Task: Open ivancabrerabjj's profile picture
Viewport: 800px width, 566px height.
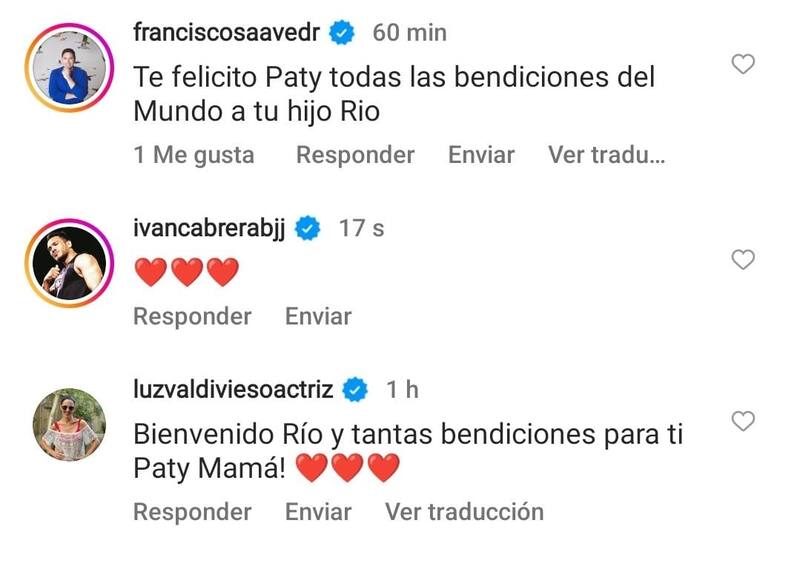Action: point(69,262)
